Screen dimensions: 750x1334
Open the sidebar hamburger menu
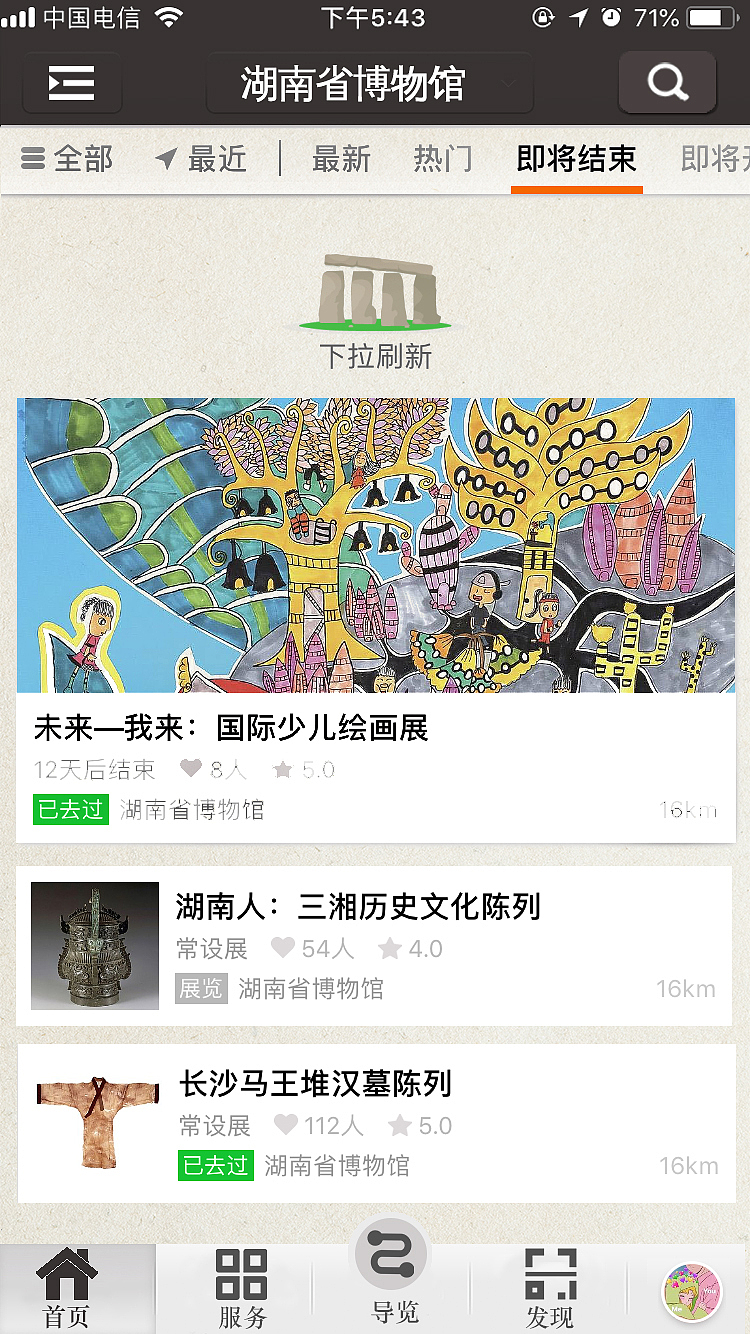click(x=71, y=84)
